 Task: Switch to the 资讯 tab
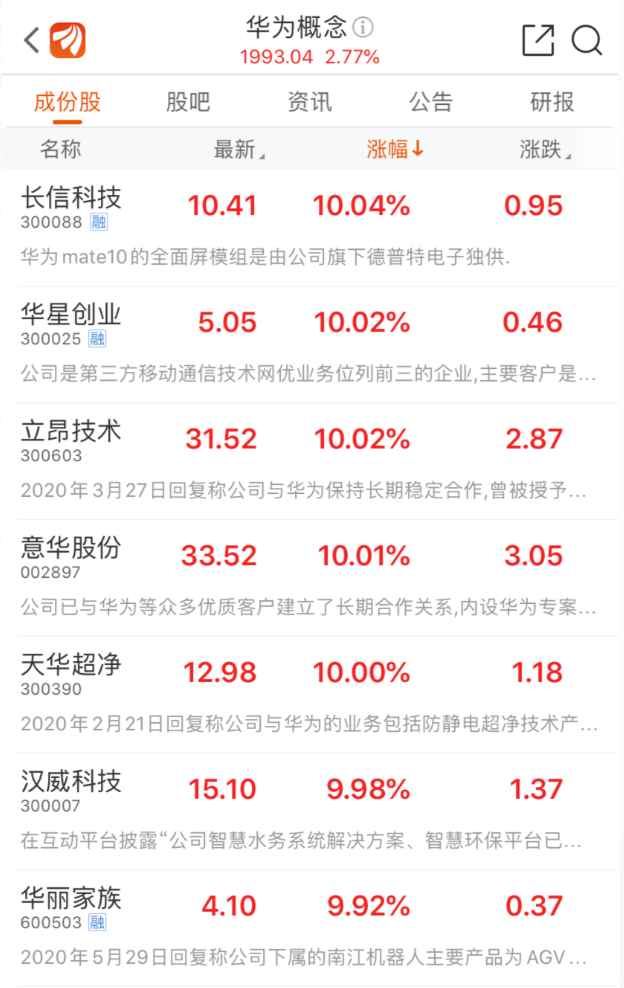(x=310, y=102)
